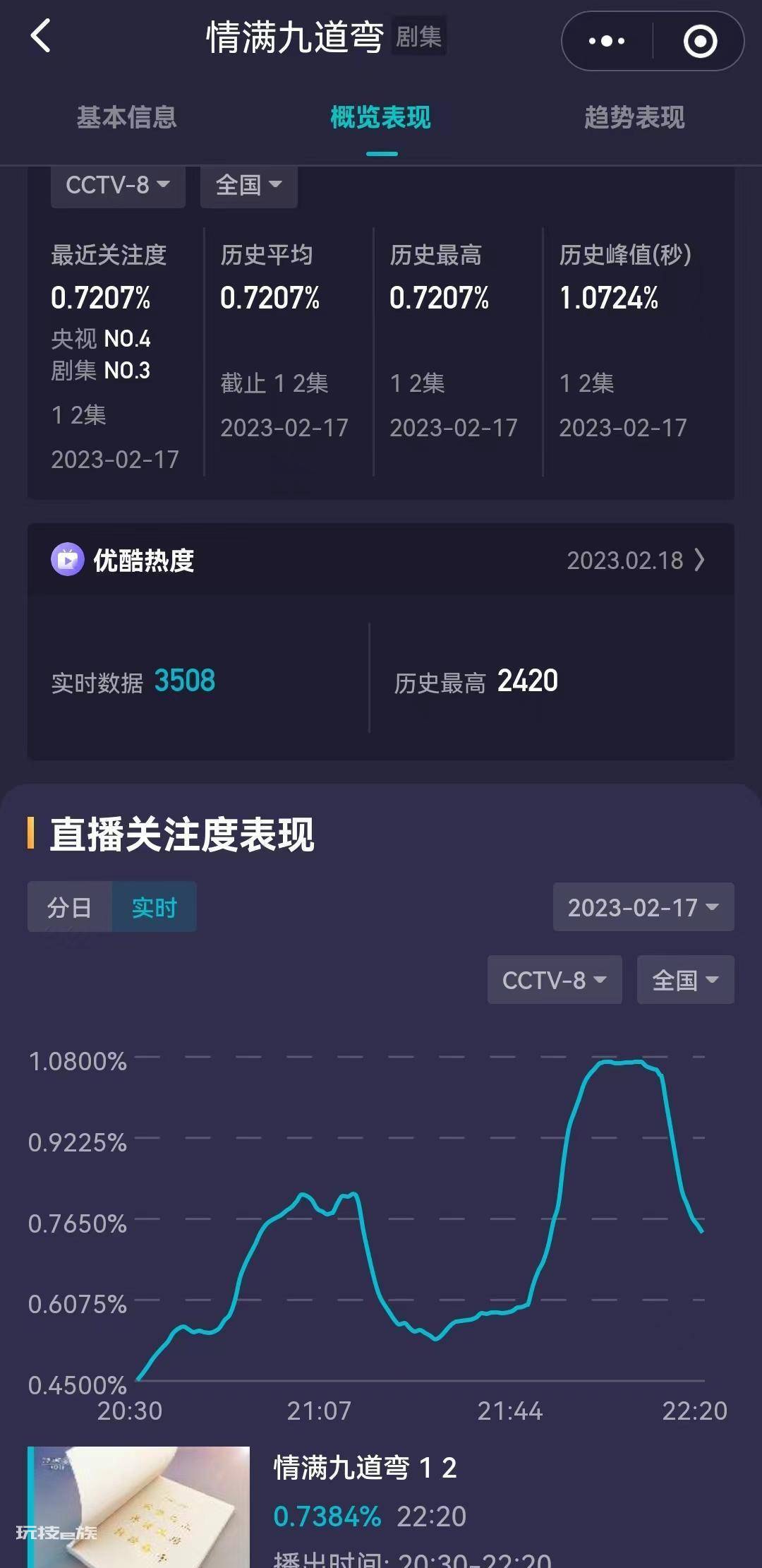762x1568 pixels.
Task: Switch chart to 分日 view
Action: tap(70, 907)
